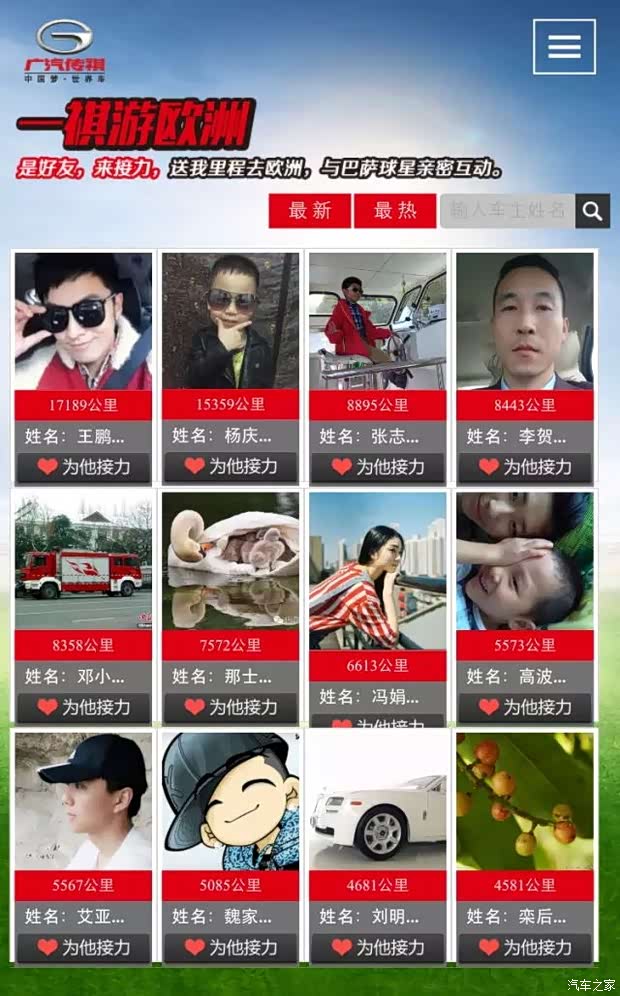
Task: Tap 为他接力 for 艾亚 with 5567公里
Action: [x=84, y=947]
